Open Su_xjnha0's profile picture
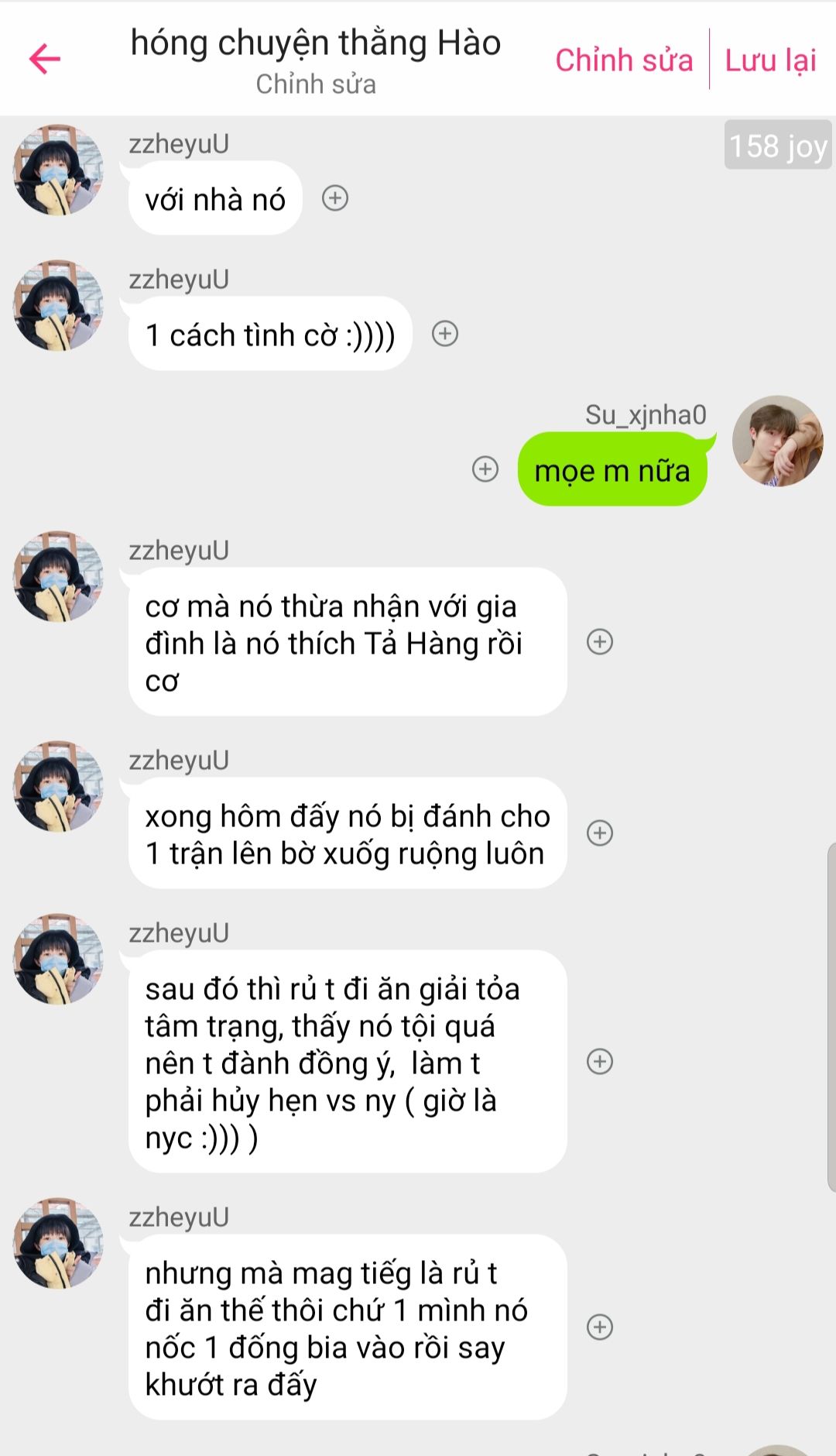Screen dimensions: 836x1456 pos(777,441)
